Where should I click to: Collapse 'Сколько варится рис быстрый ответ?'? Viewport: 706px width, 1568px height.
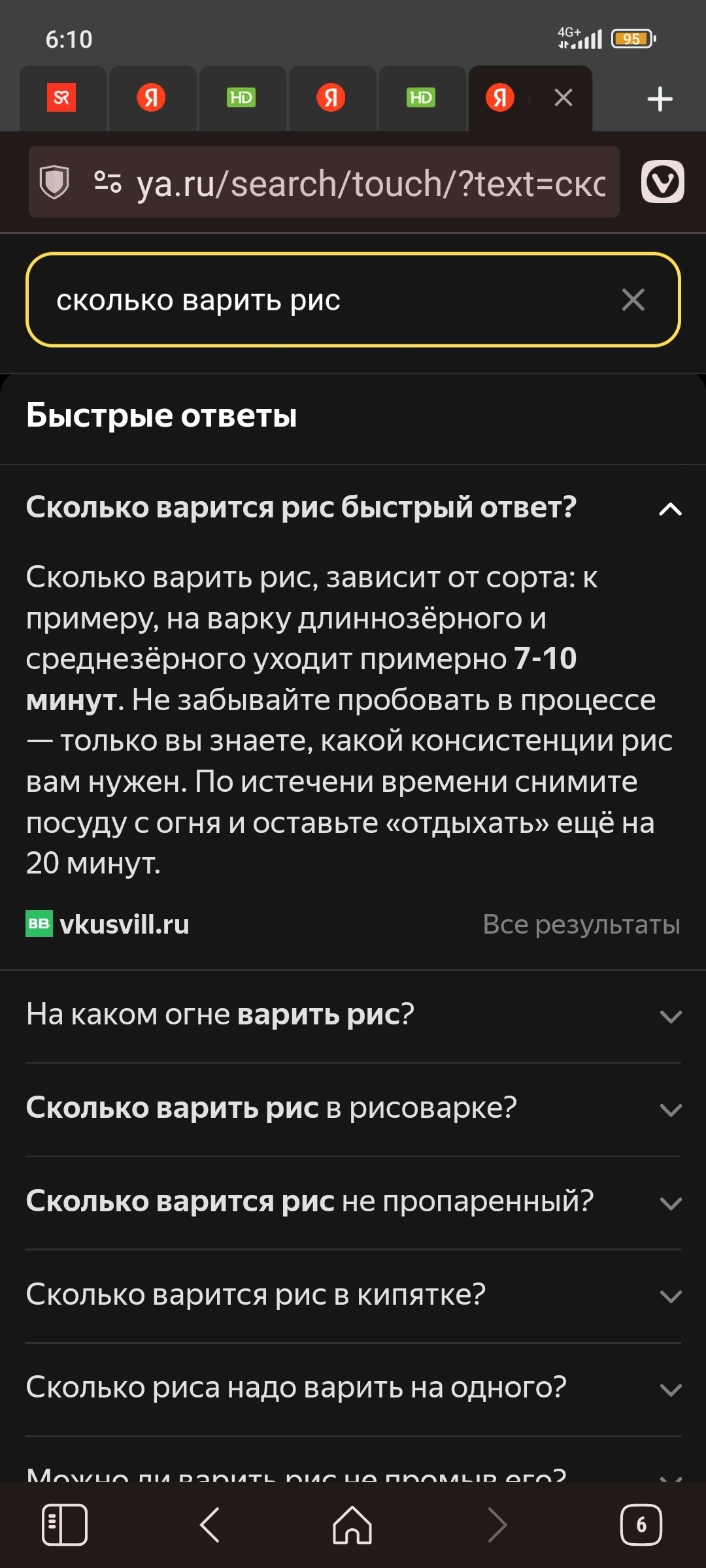coord(670,509)
